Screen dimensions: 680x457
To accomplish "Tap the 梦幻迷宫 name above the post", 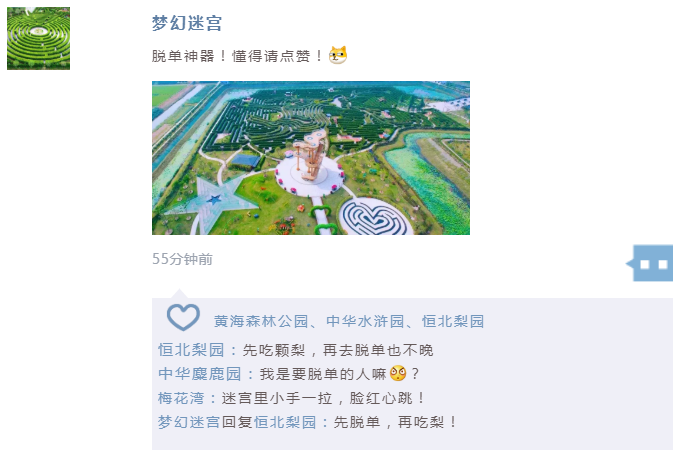I will [x=187, y=23].
